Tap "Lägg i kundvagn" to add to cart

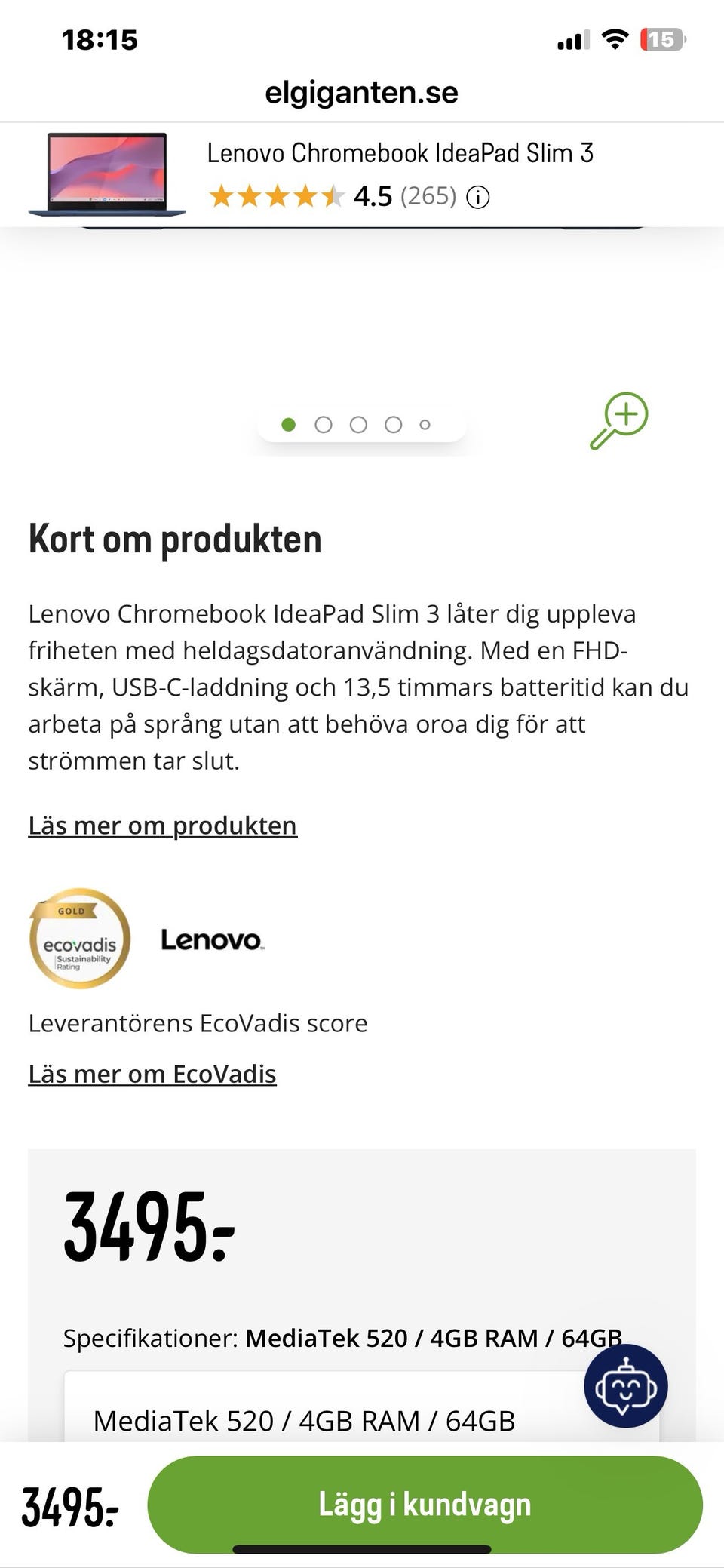425,1504
